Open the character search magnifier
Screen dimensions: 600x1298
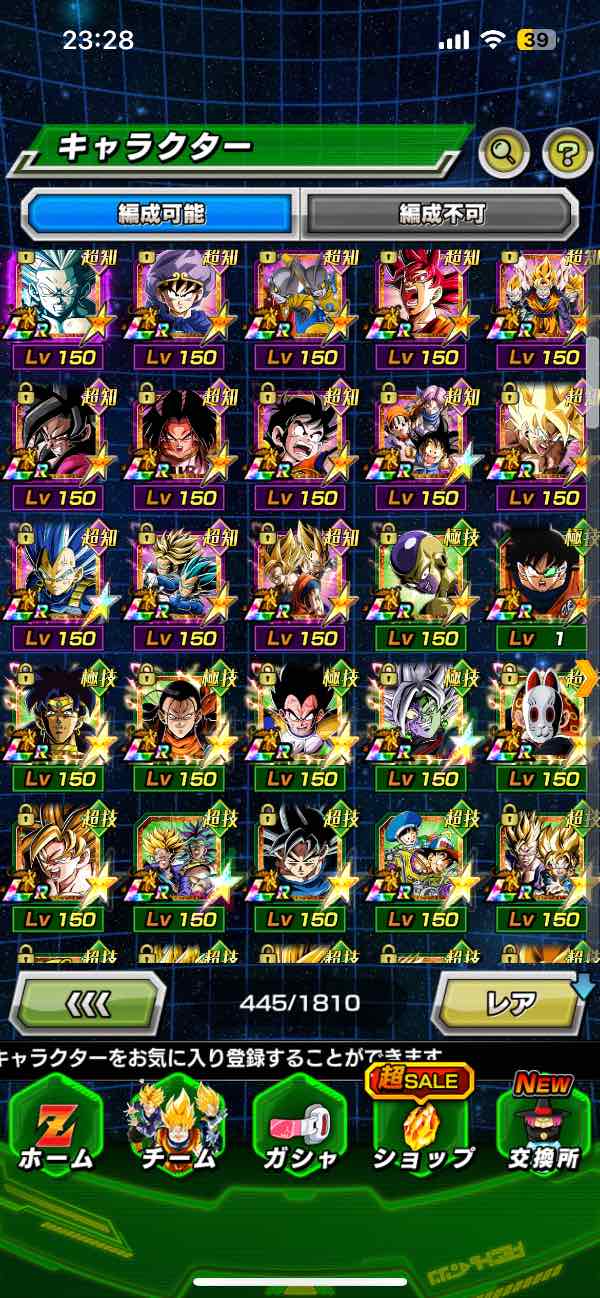pyautogui.click(x=504, y=153)
